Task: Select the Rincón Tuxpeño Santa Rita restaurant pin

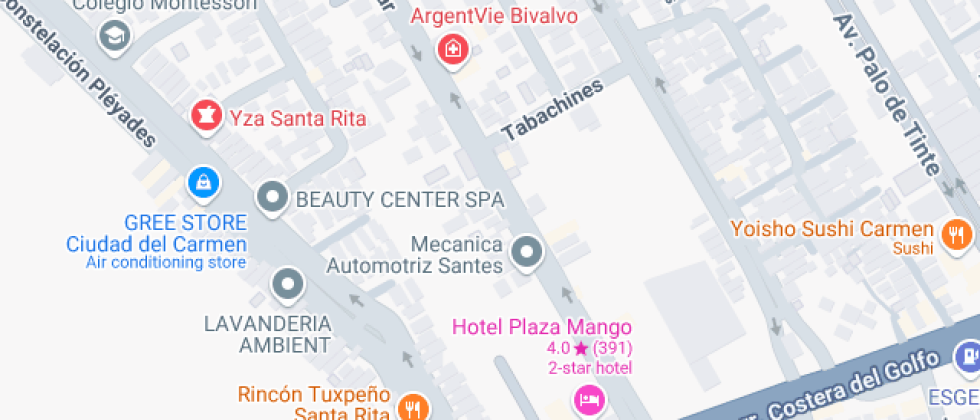Action: [x=412, y=406]
